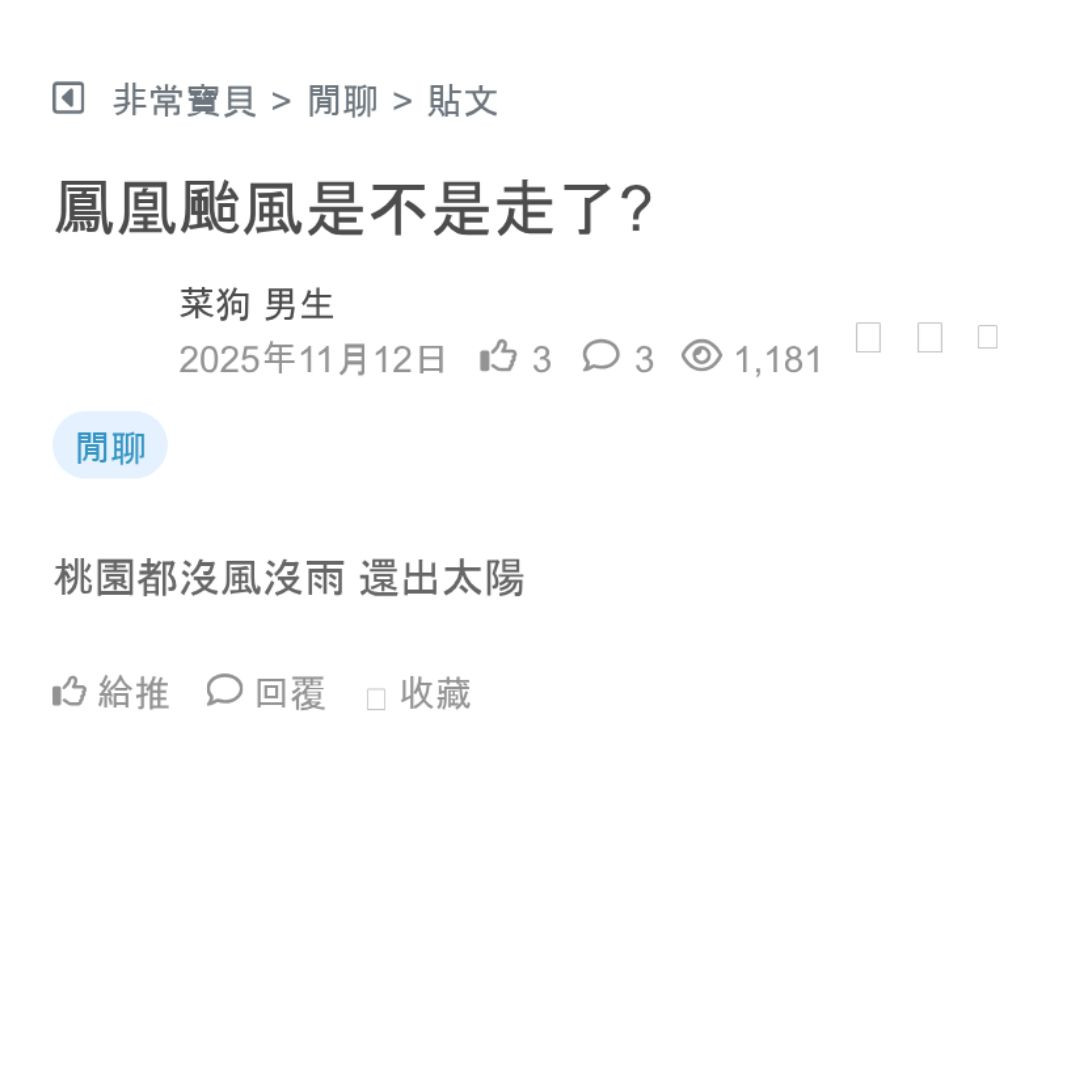
Task: Tap the back arrow beside the breadcrumb
Action: (68, 99)
